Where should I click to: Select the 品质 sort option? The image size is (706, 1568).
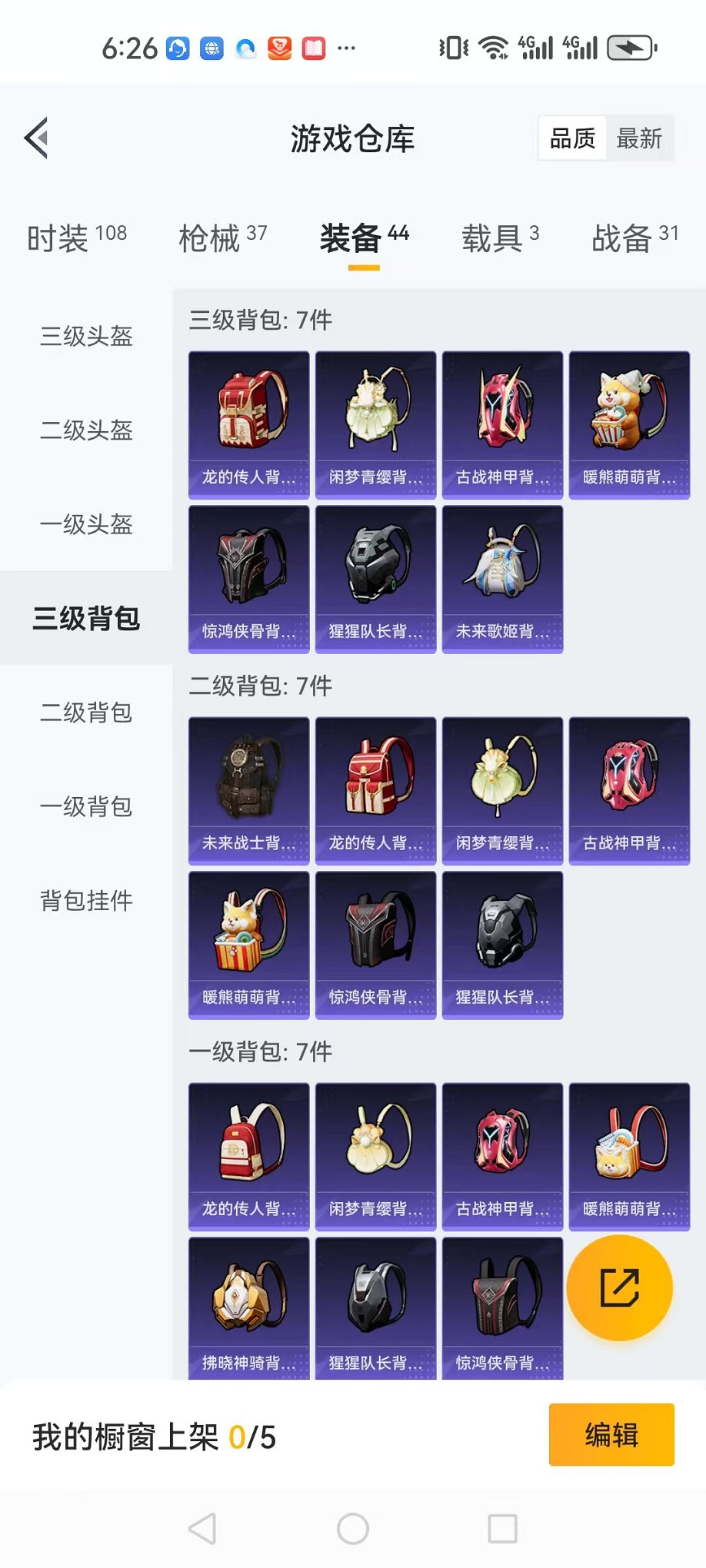coord(573,139)
